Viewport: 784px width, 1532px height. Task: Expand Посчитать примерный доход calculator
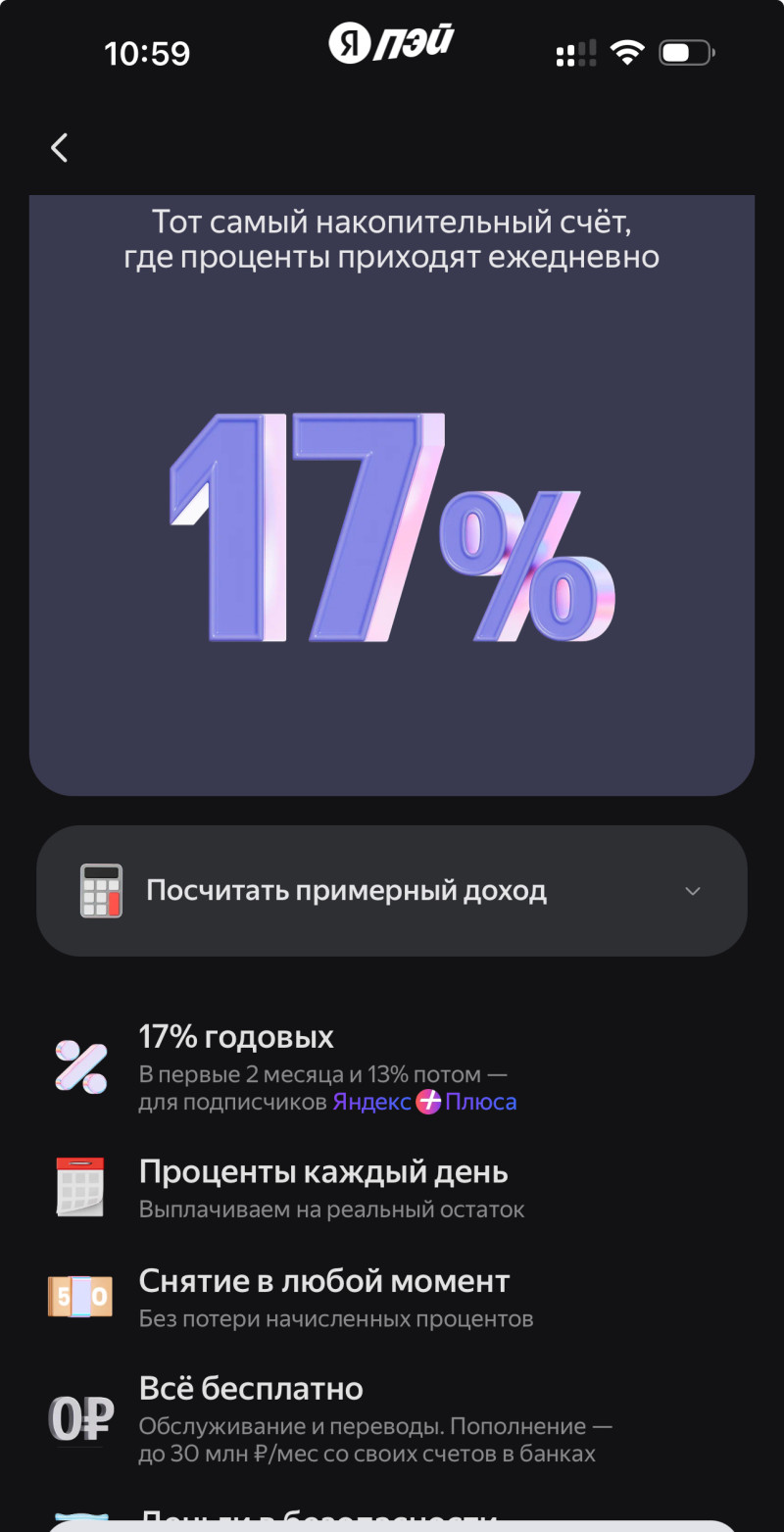point(392,891)
